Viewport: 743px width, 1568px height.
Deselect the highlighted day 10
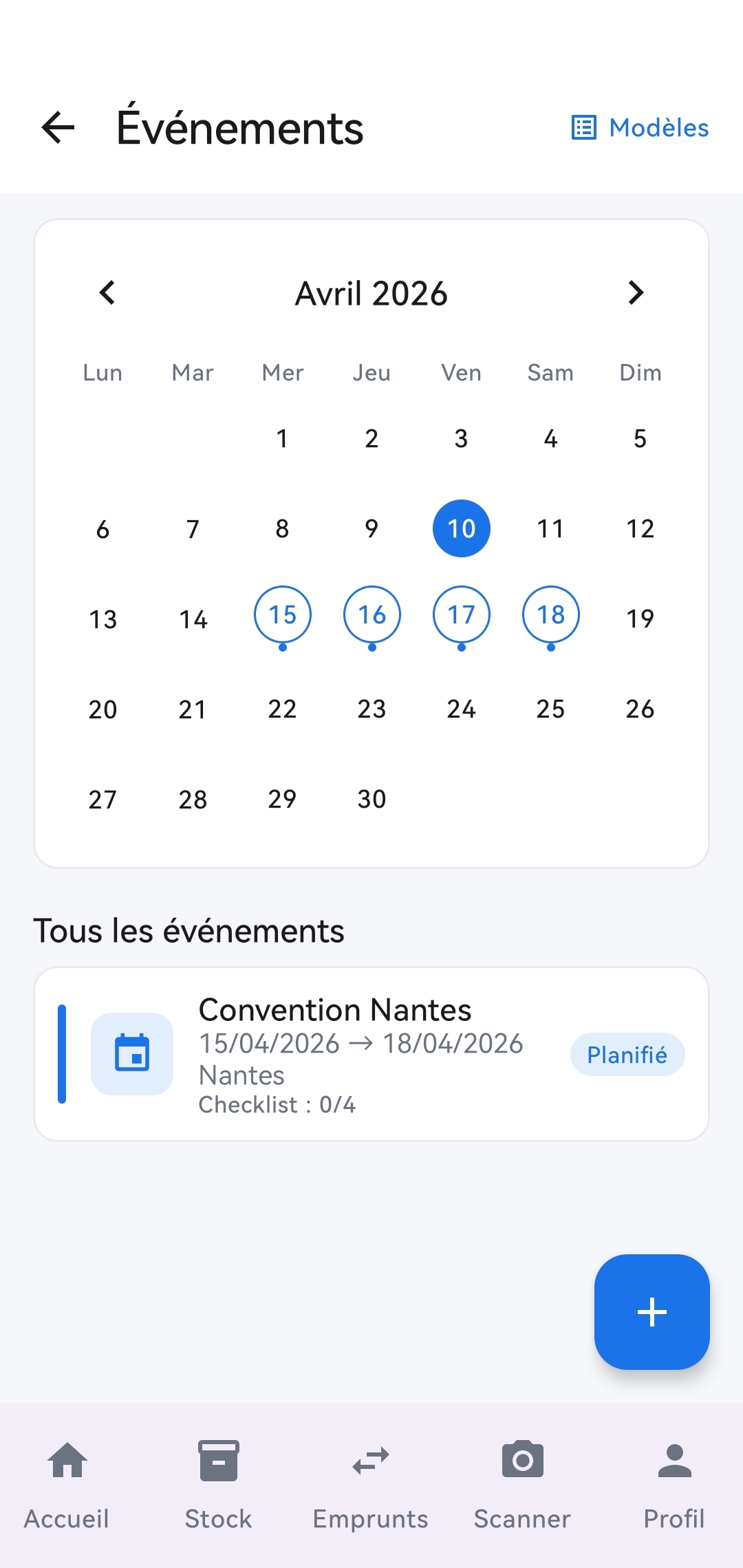coord(461,528)
